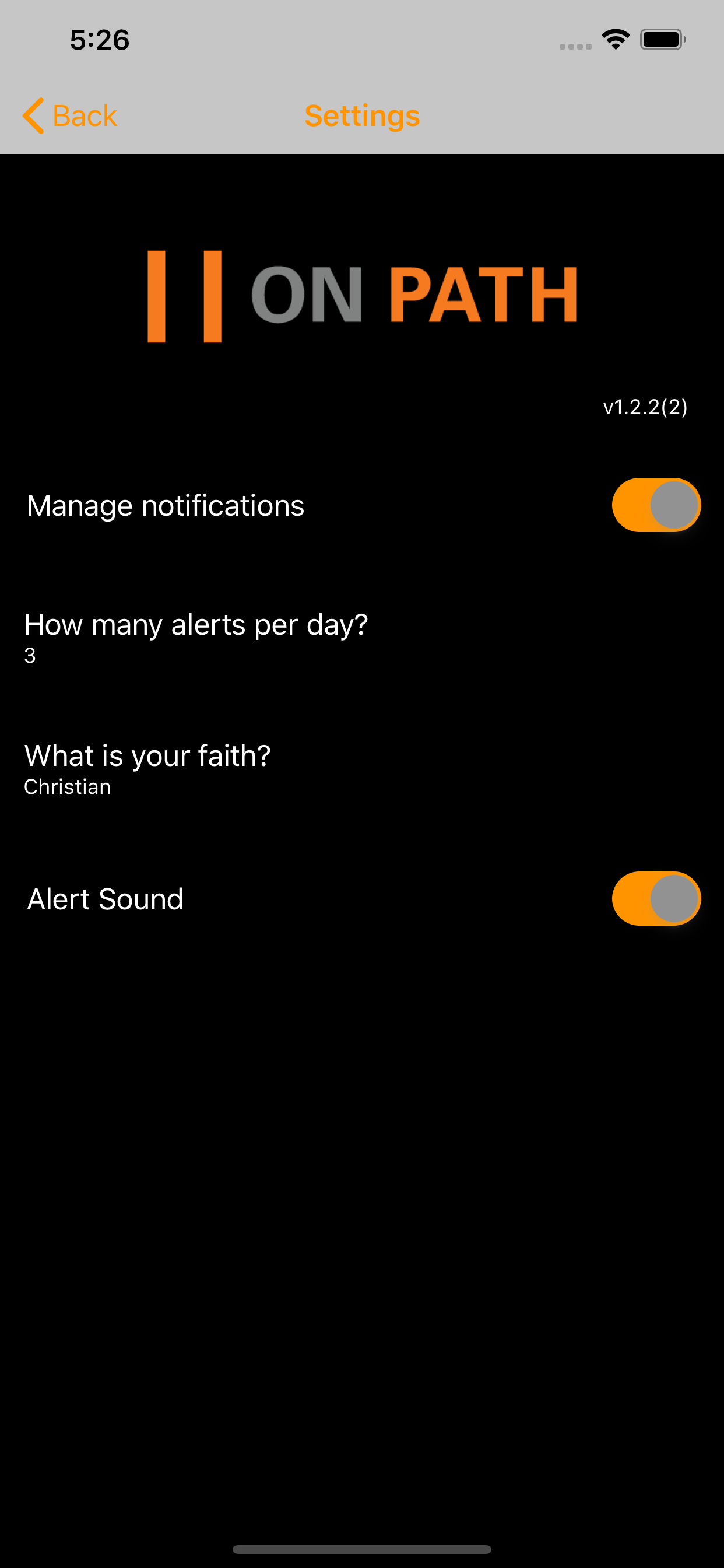Screen dimensions: 724x1568
Task: Toggle the Manage notifications switch
Action: 656,505
